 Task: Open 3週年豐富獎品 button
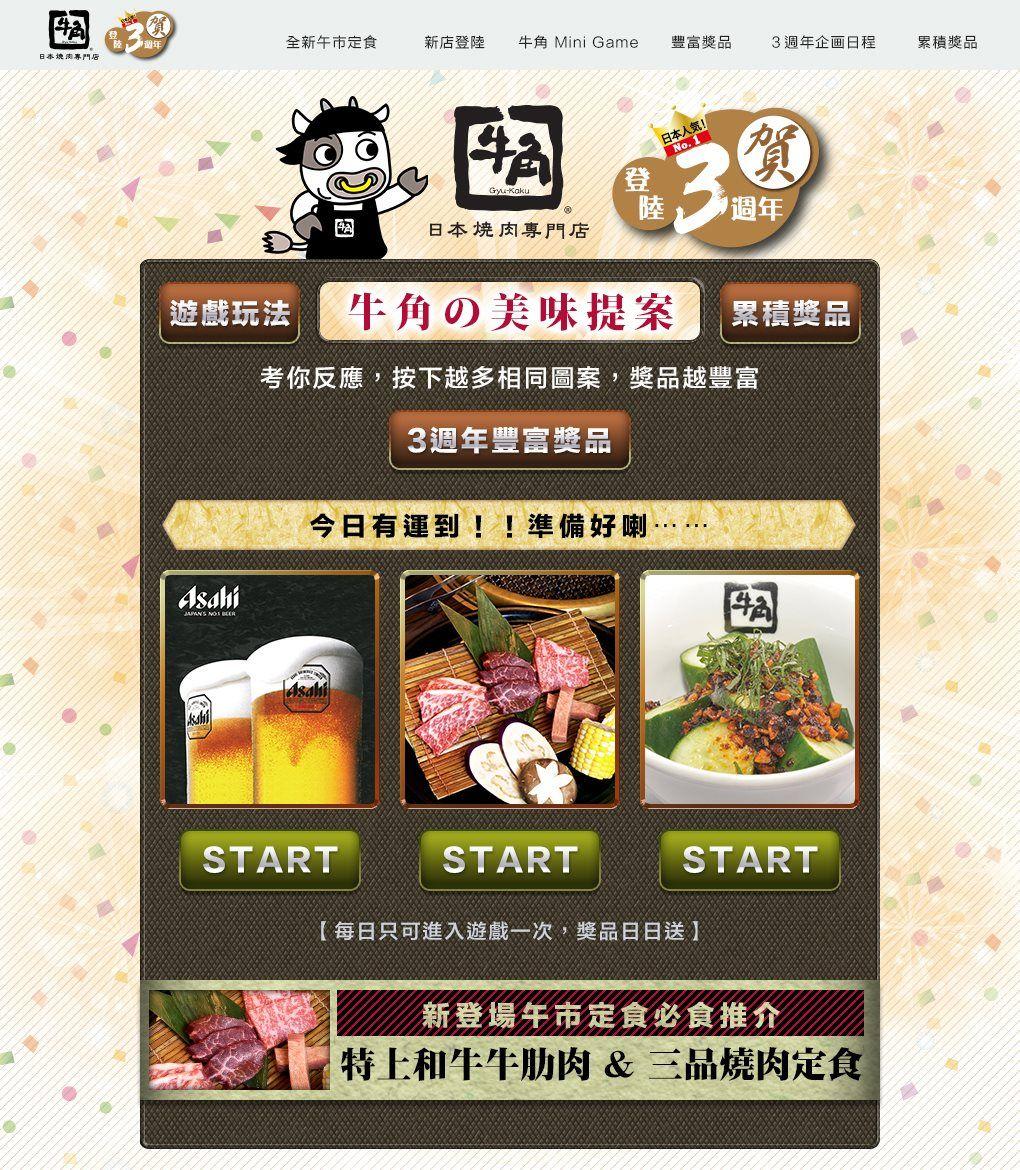click(510, 439)
